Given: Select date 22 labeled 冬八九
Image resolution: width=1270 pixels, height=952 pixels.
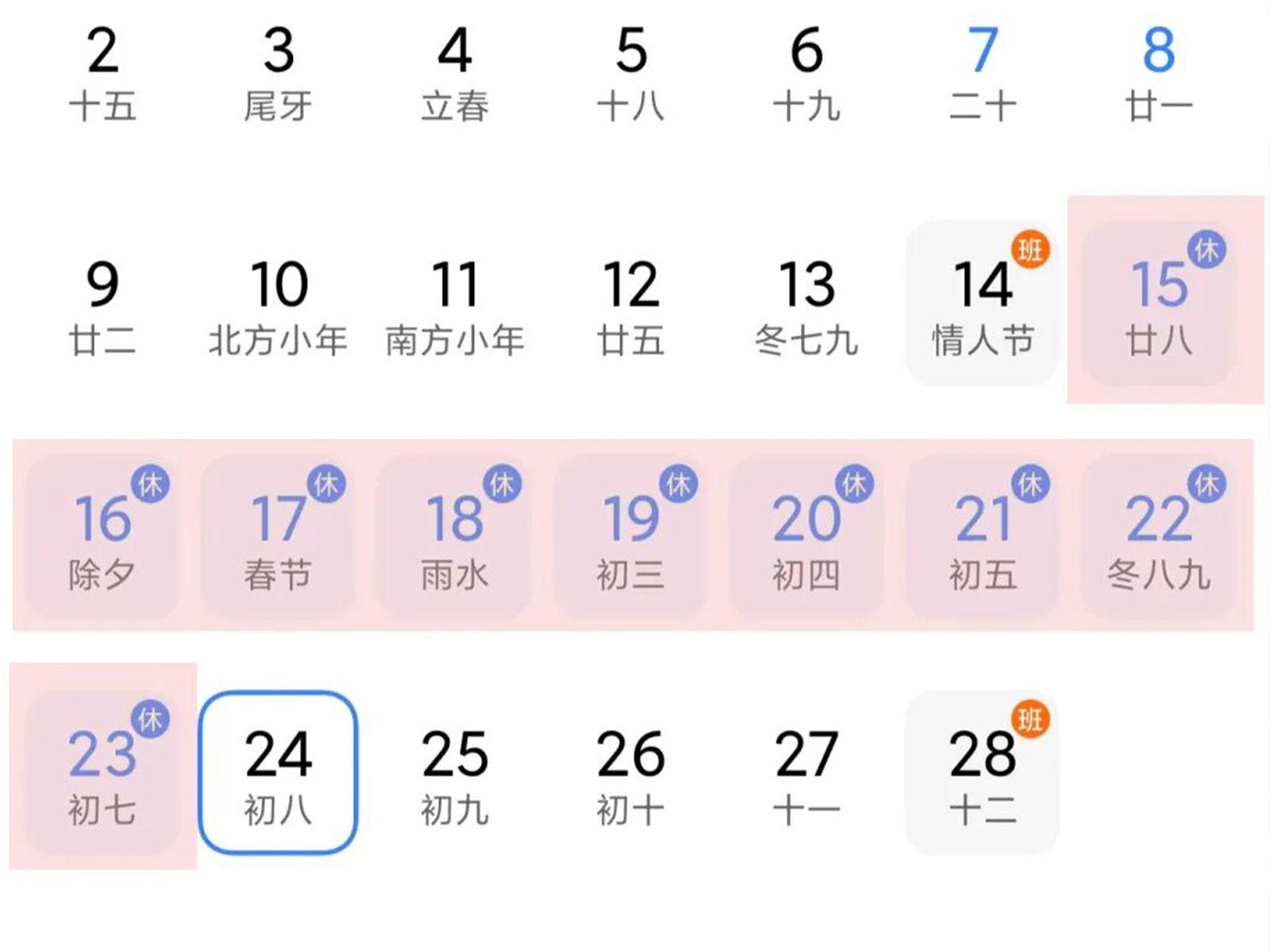Looking at the screenshot, I should [x=1159, y=538].
